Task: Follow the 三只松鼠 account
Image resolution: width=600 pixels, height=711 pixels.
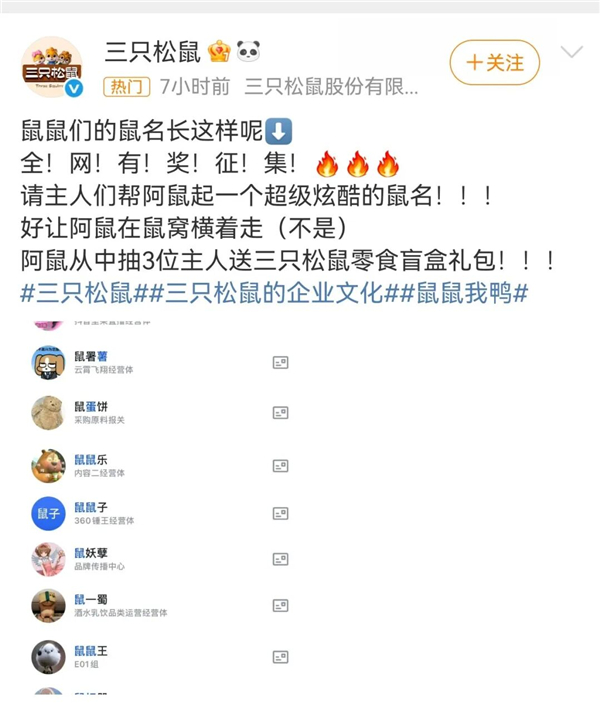Action: pyautogui.click(x=494, y=63)
